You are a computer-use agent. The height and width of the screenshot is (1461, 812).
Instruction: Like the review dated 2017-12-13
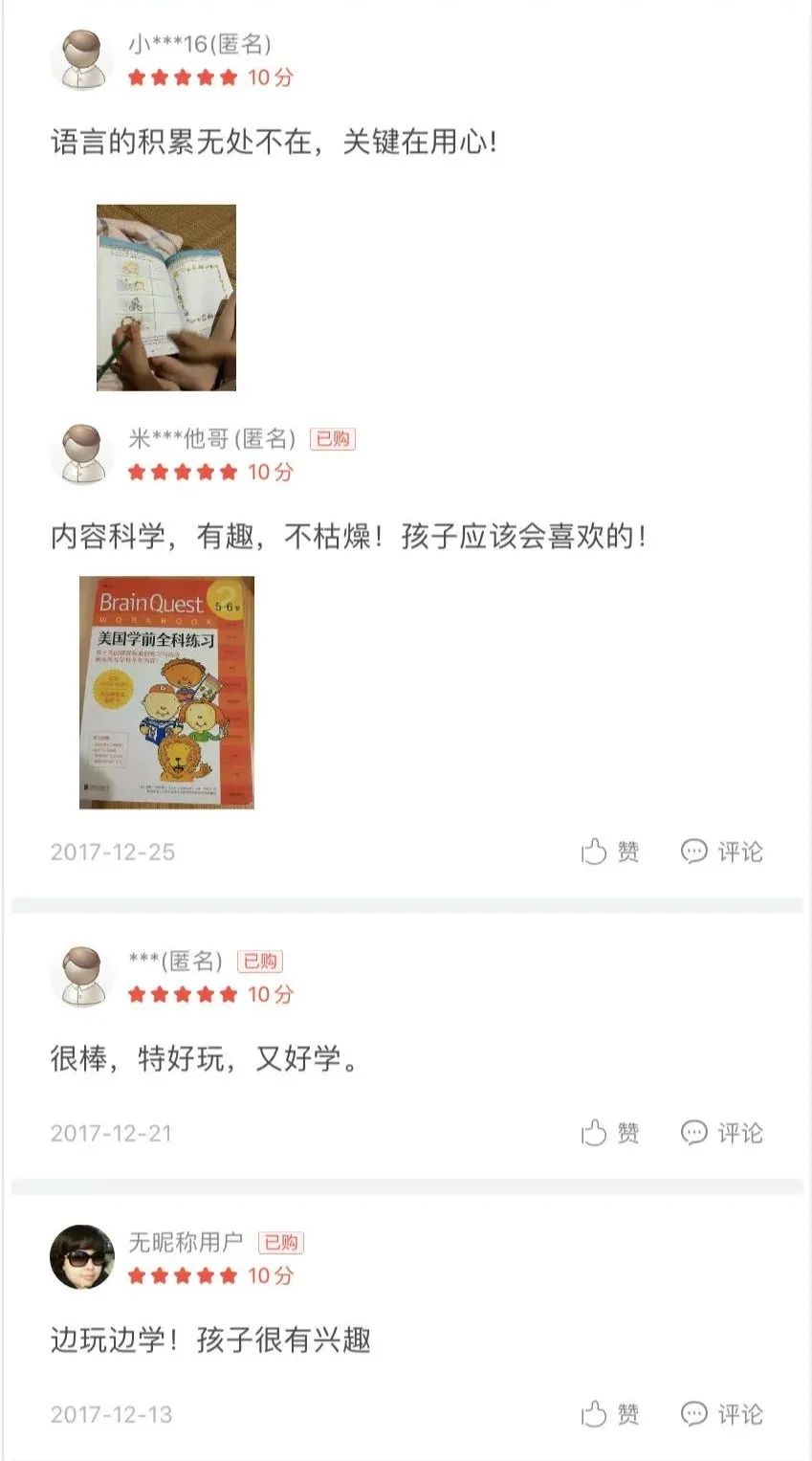pyautogui.click(x=610, y=1413)
